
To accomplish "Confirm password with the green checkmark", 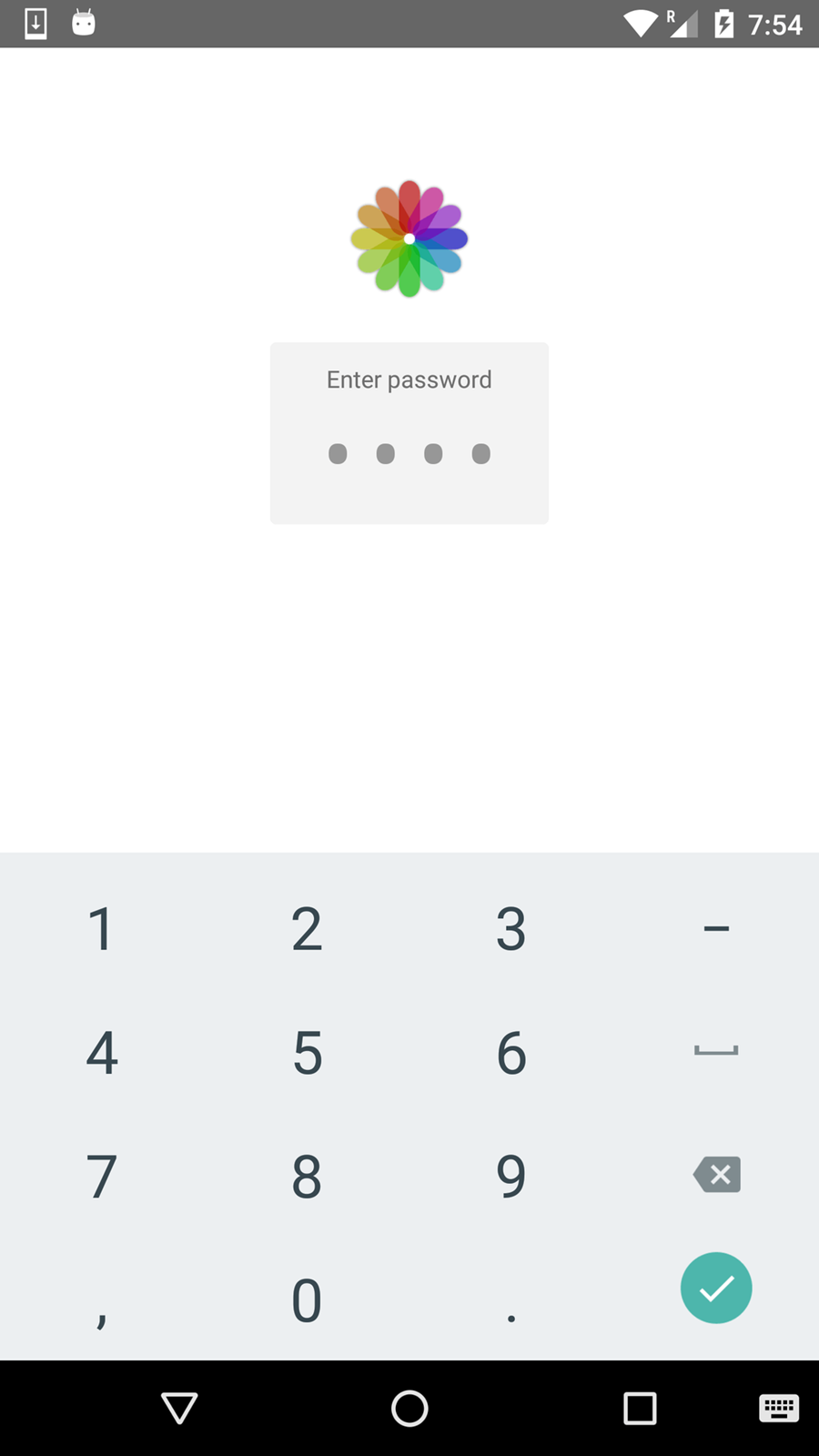I will coord(716,1288).
